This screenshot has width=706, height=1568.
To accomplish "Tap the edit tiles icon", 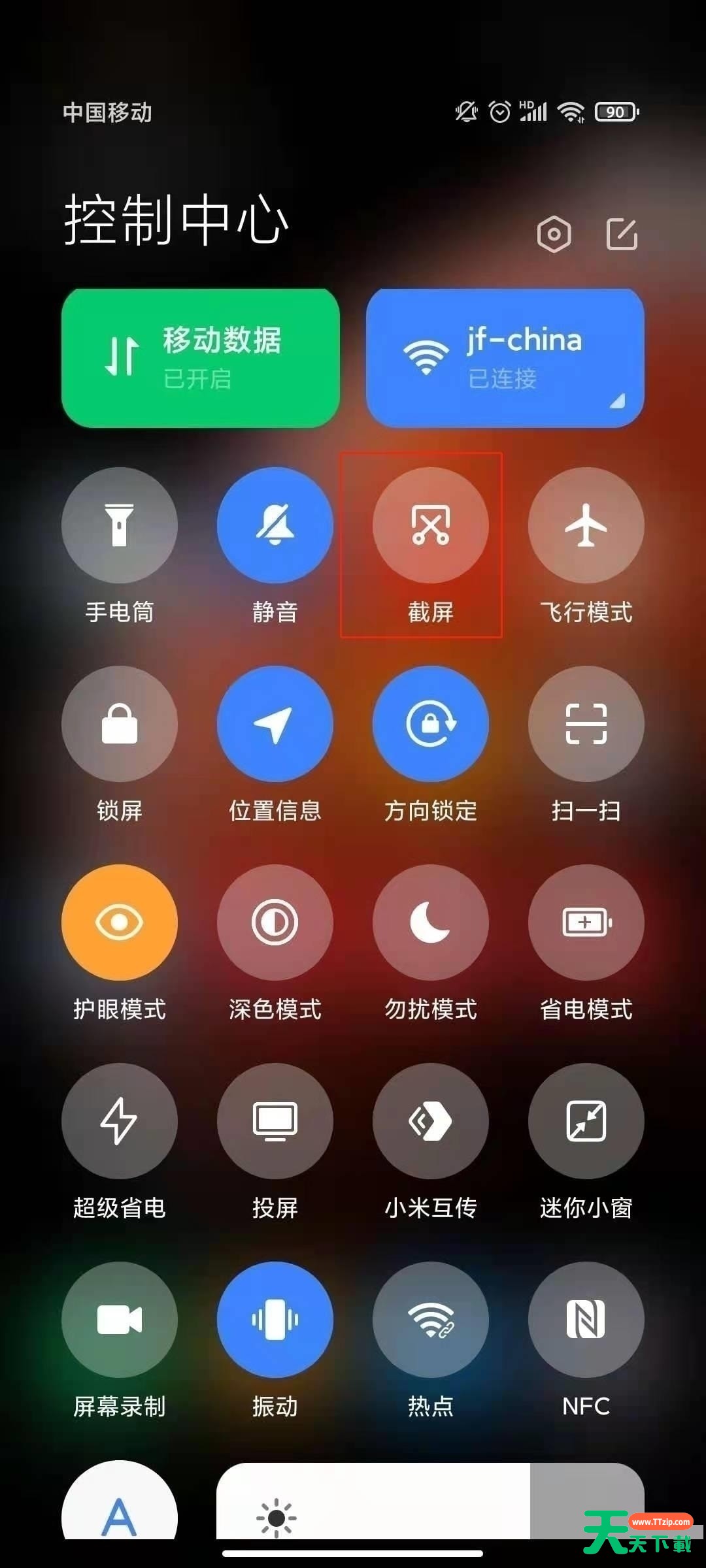I will coord(622,234).
